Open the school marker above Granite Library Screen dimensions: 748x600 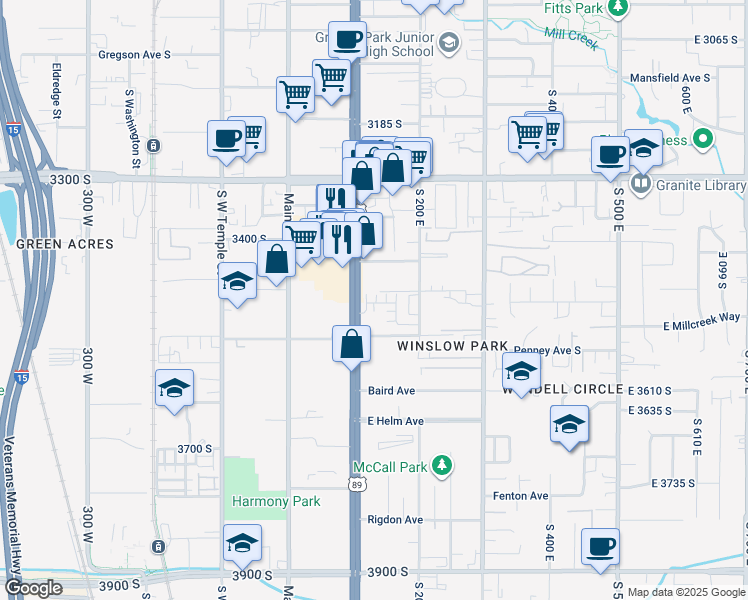coord(644,148)
